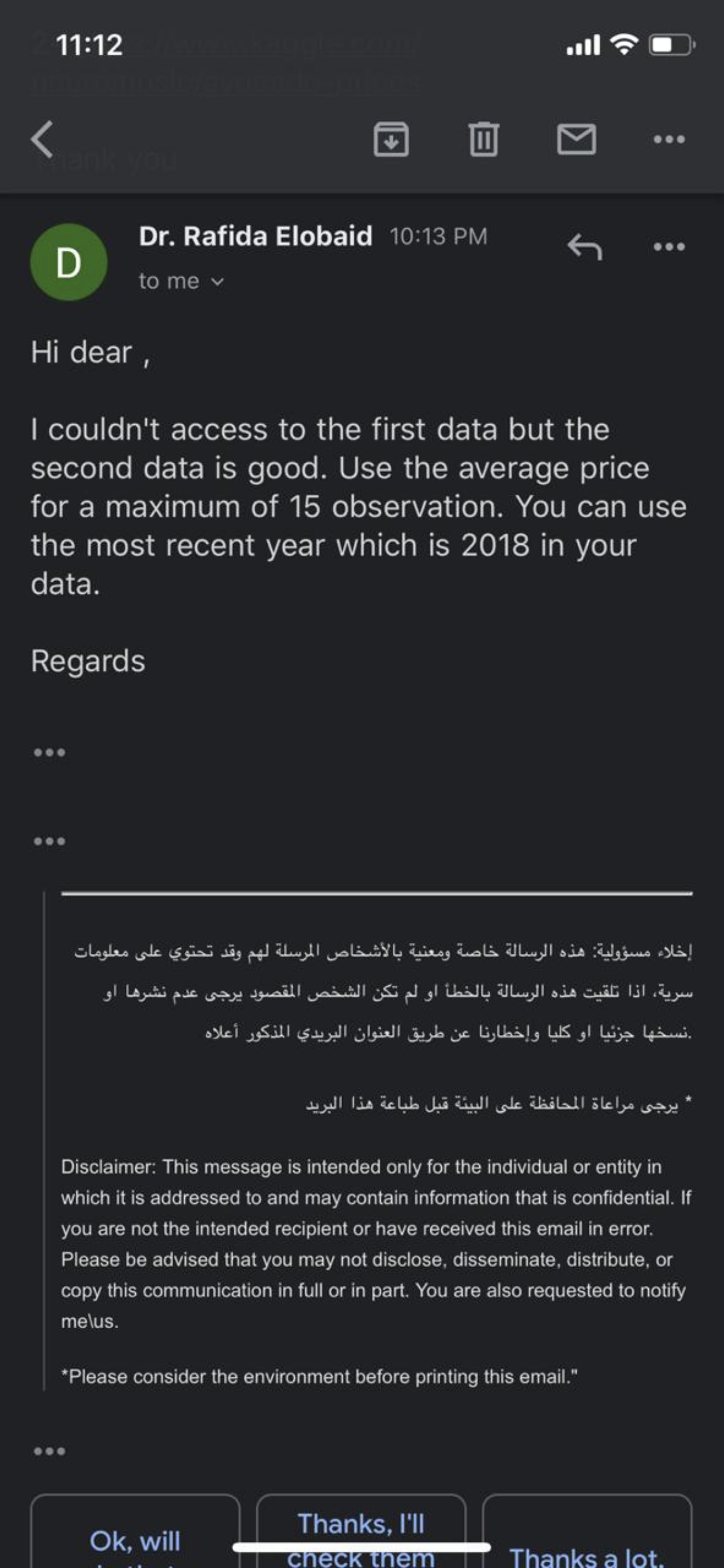724x1568 pixels.
Task: Open the sender's green D avatar
Action: (69, 262)
